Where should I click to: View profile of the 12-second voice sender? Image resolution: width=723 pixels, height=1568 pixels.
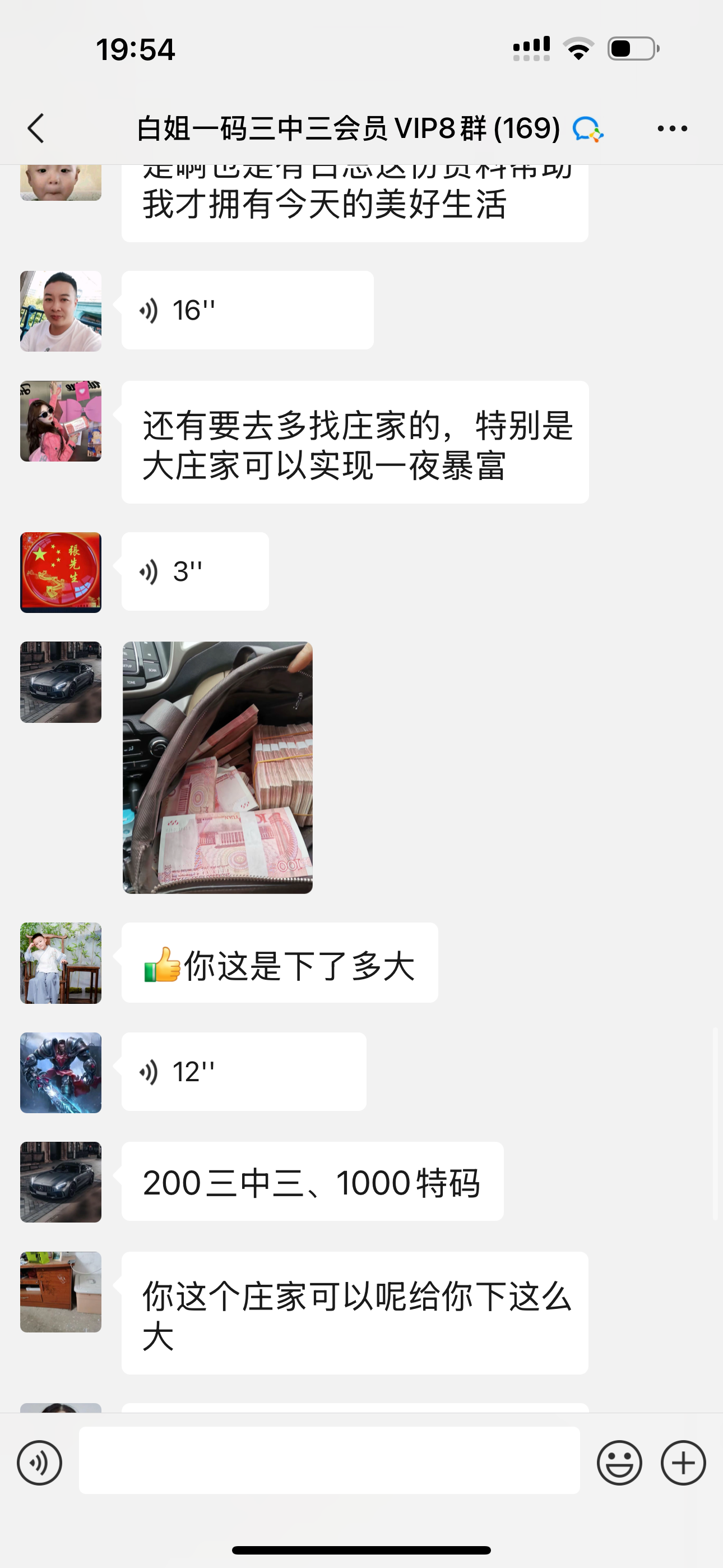(61, 1072)
